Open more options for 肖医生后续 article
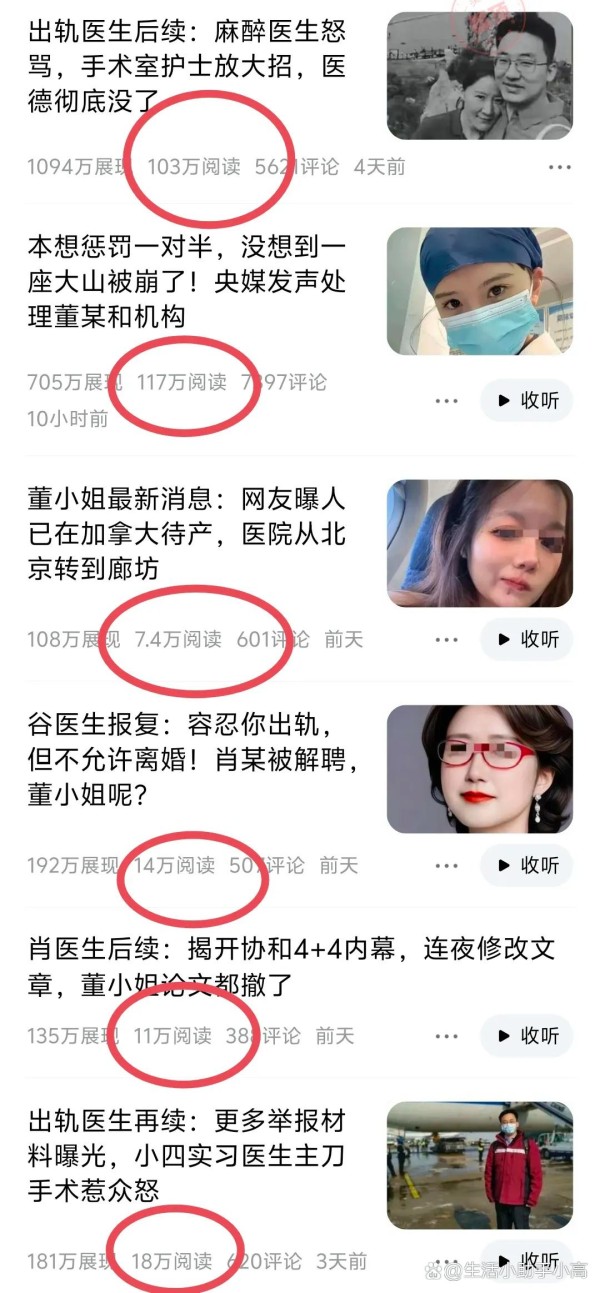600x1293 pixels. 446,1037
